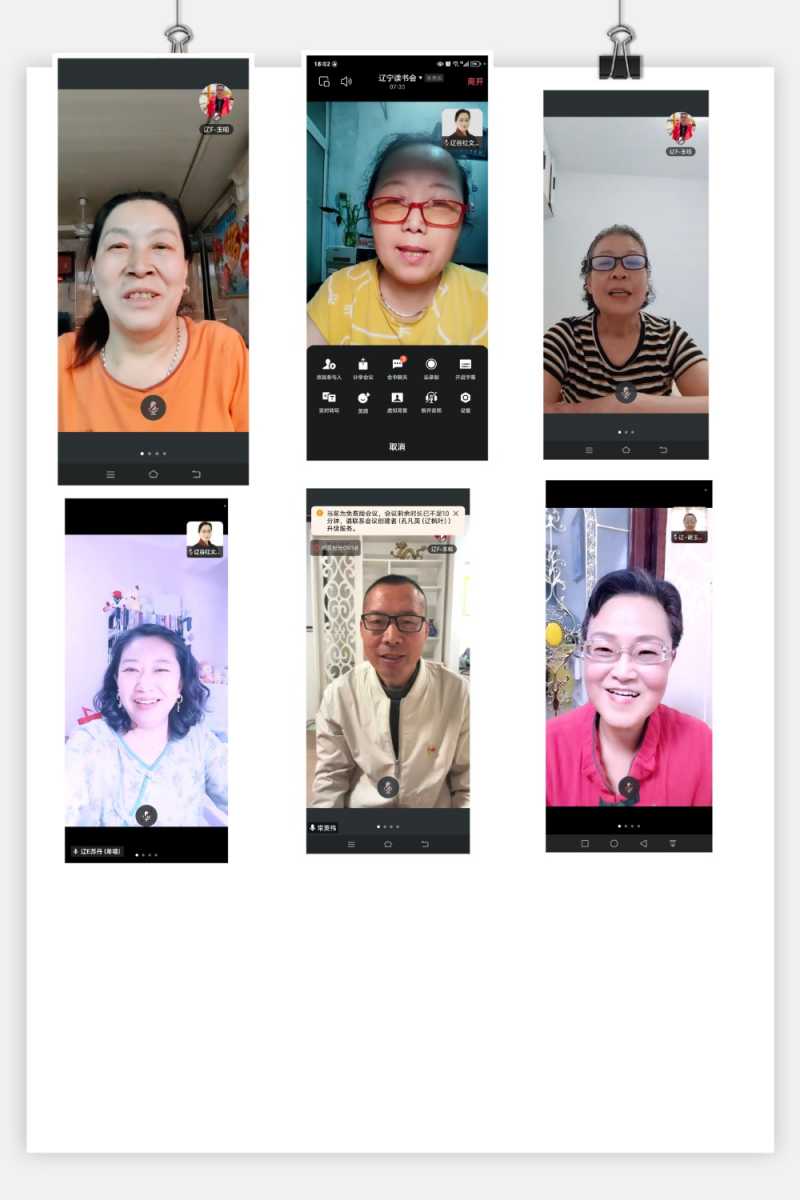The image size is (800, 1200).
Task: Open the in-meeting chat (会中聊天) icon
Action: 396,364
